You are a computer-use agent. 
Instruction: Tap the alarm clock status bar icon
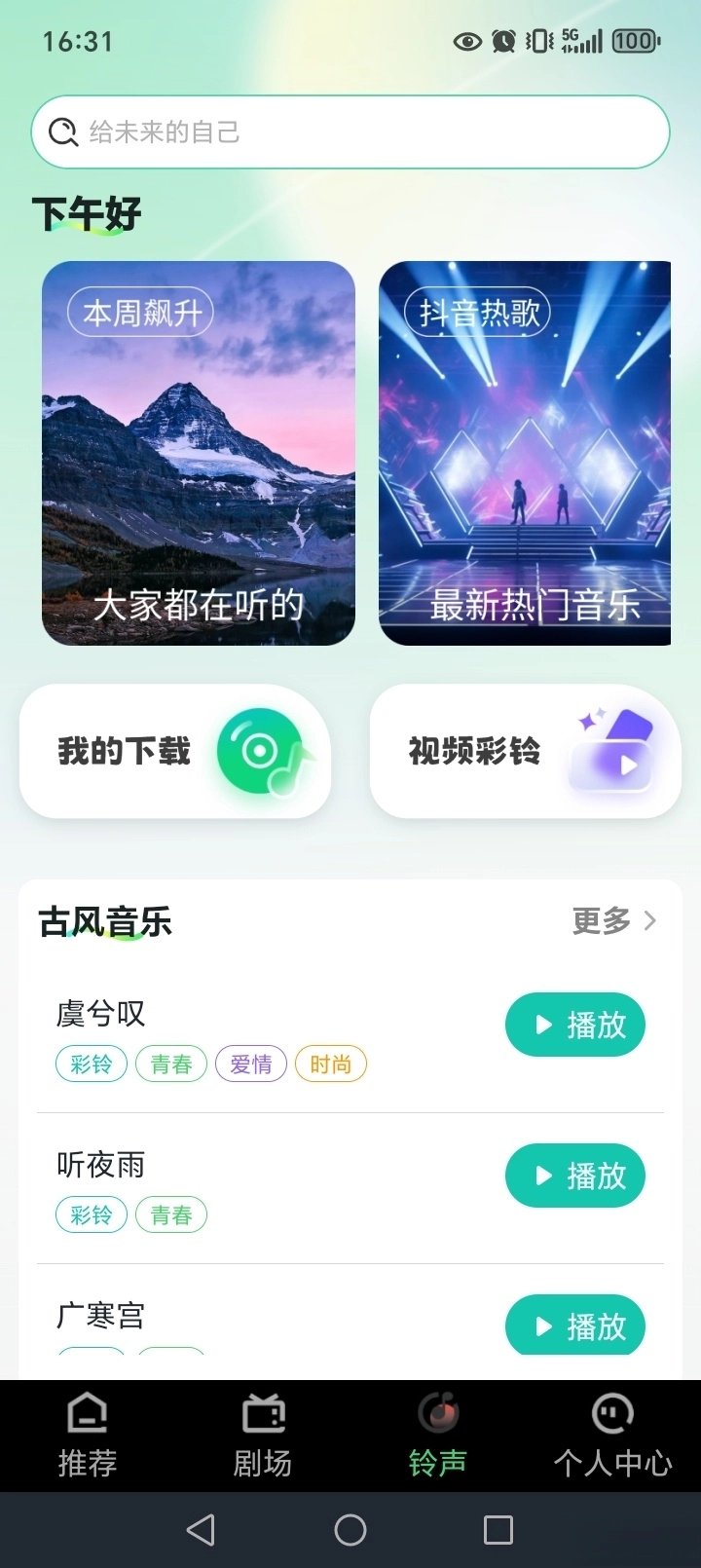click(502, 40)
